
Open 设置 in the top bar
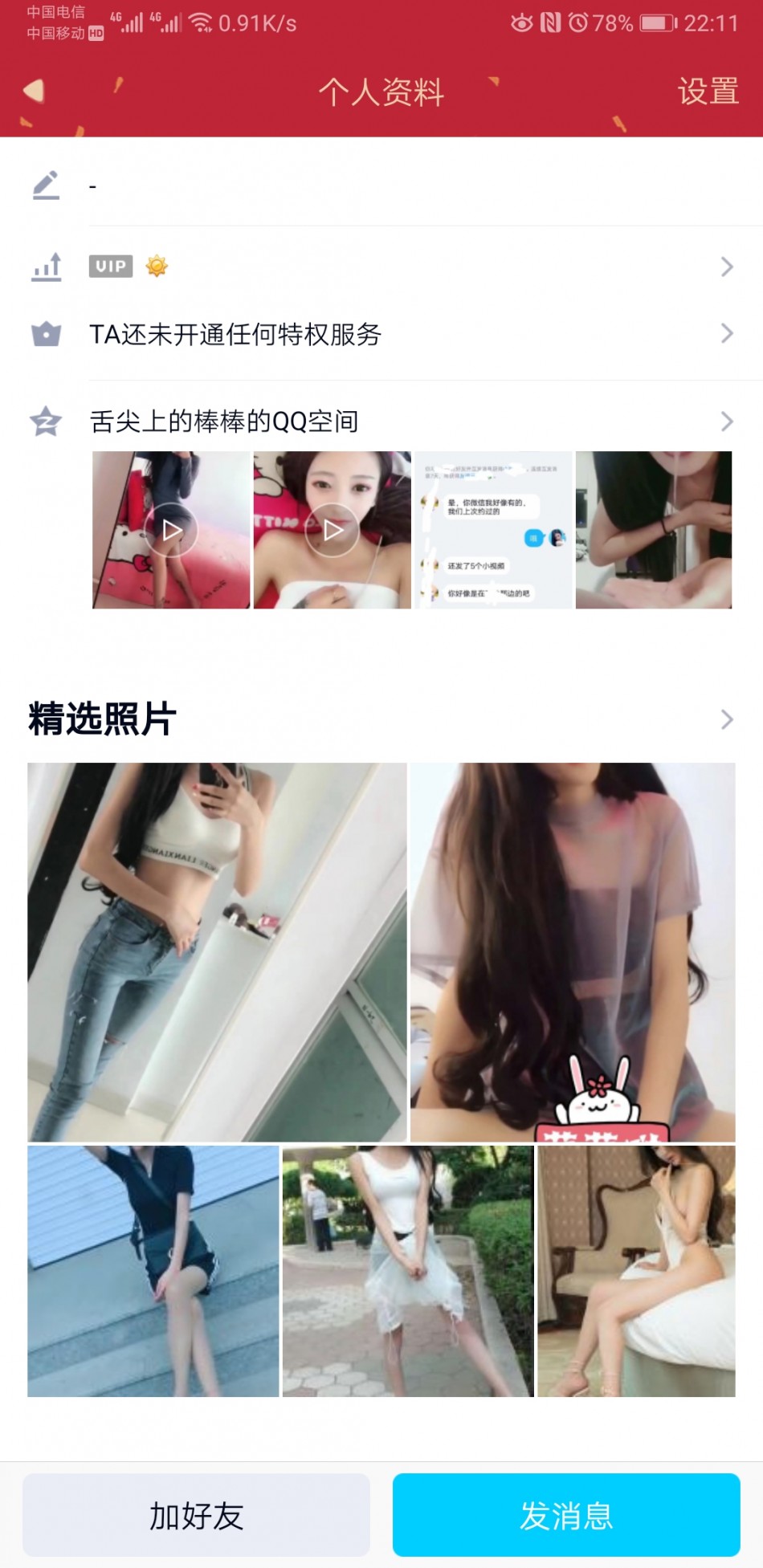pos(708,92)
